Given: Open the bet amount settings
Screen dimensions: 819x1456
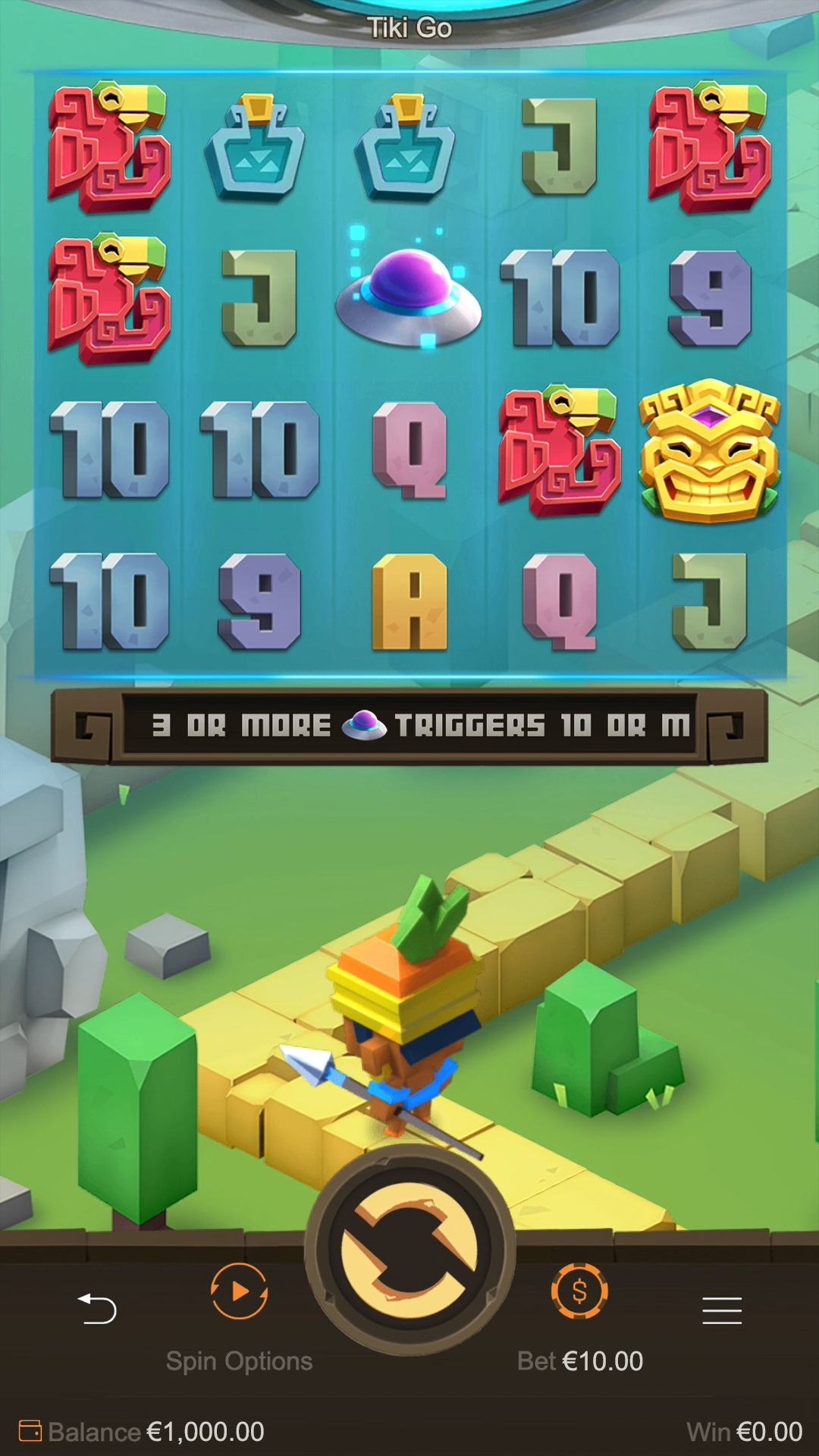Looking at the screenshot, I should pos(579,1291).
